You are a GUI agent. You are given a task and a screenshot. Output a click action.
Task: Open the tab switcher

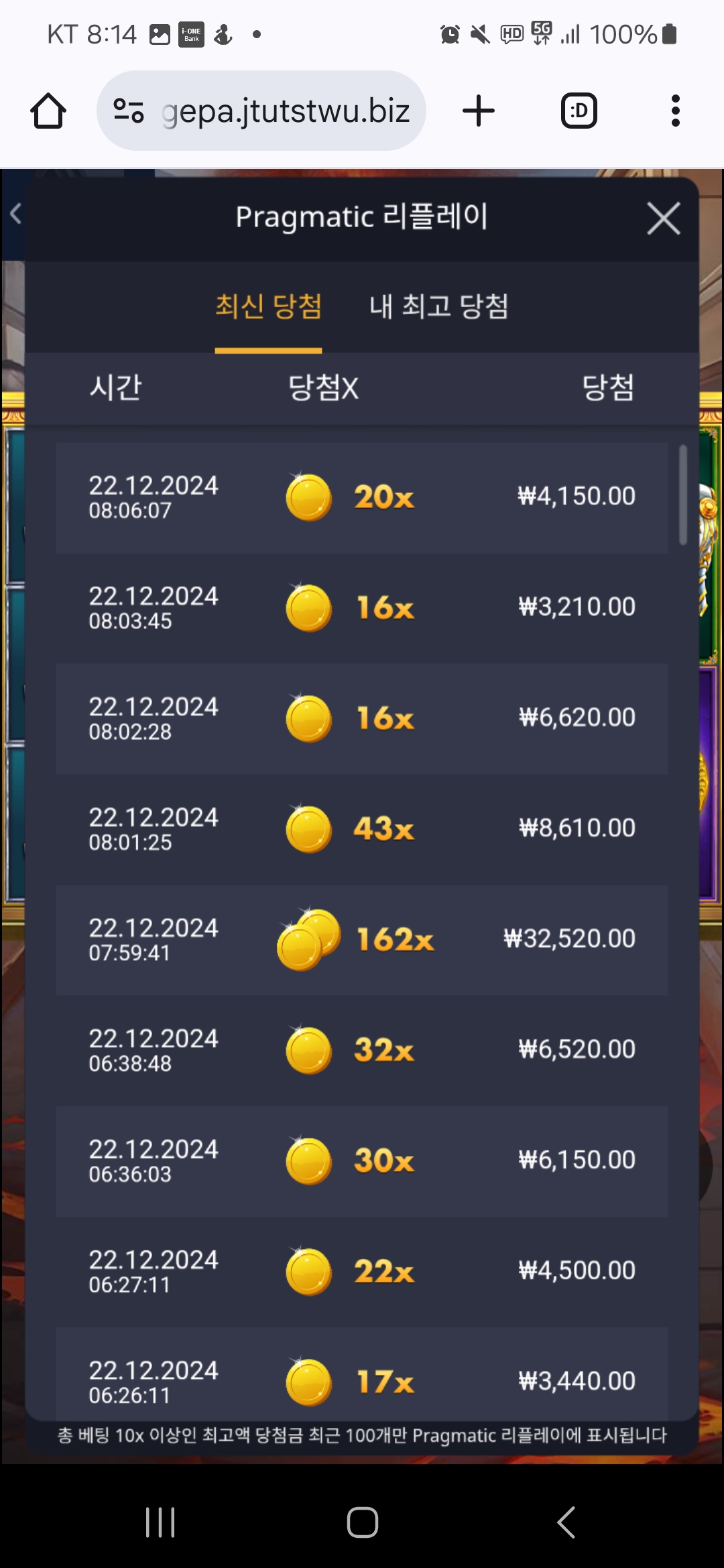[x=579, y=111]
